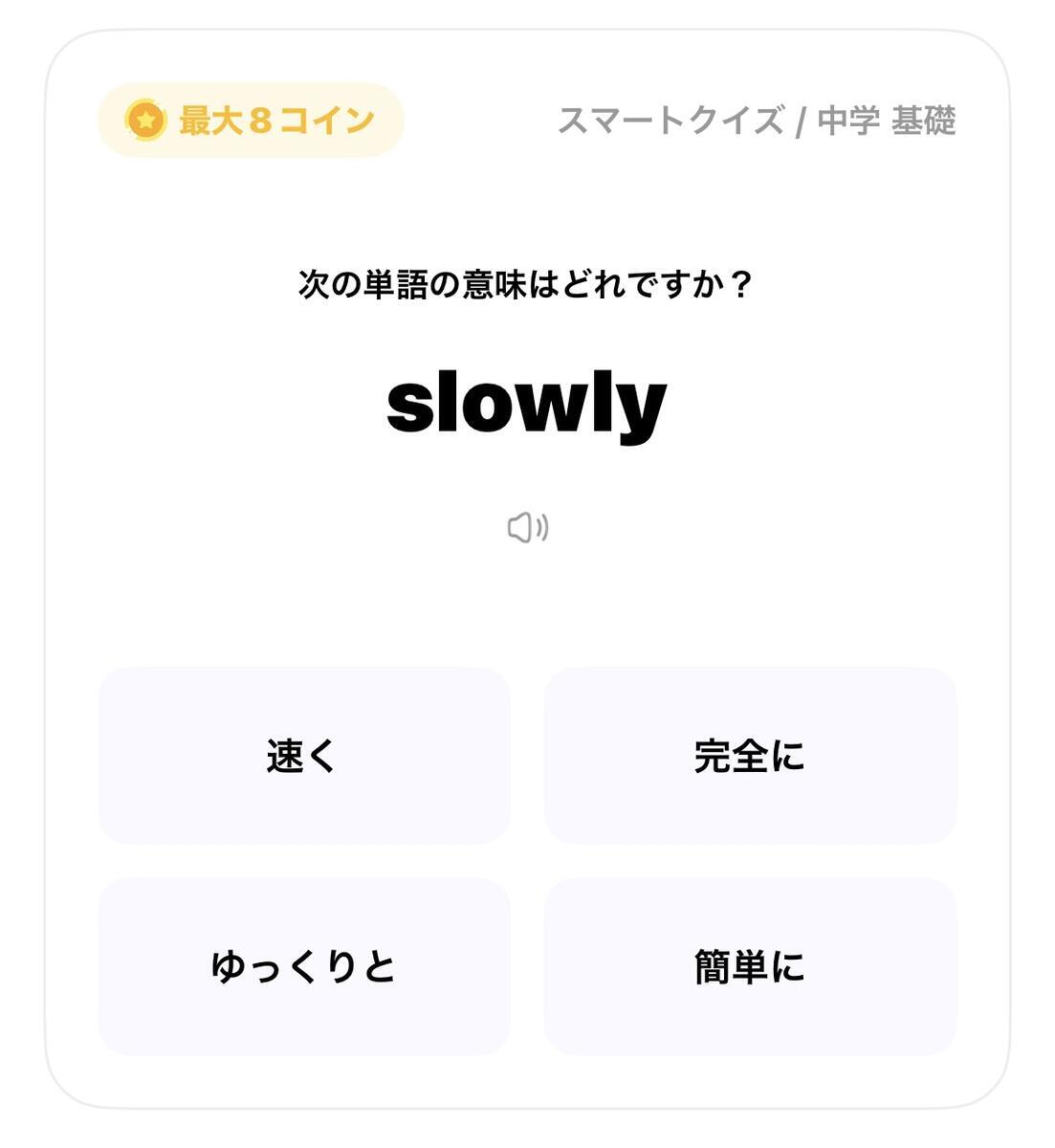Select the answer 速く
Viewport: 1055px width, 1148px height.
click(x=305, y=758)
